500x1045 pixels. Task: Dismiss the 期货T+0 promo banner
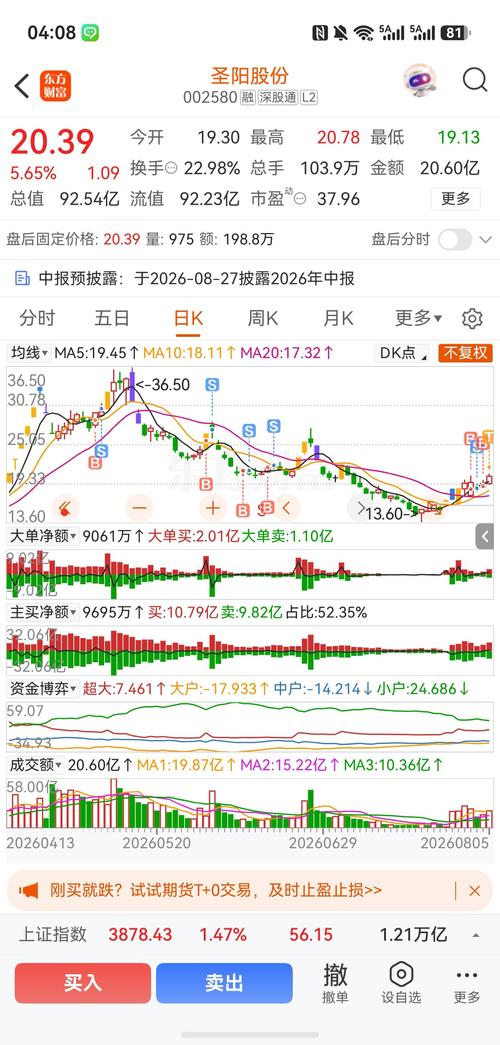pos(475,890)
